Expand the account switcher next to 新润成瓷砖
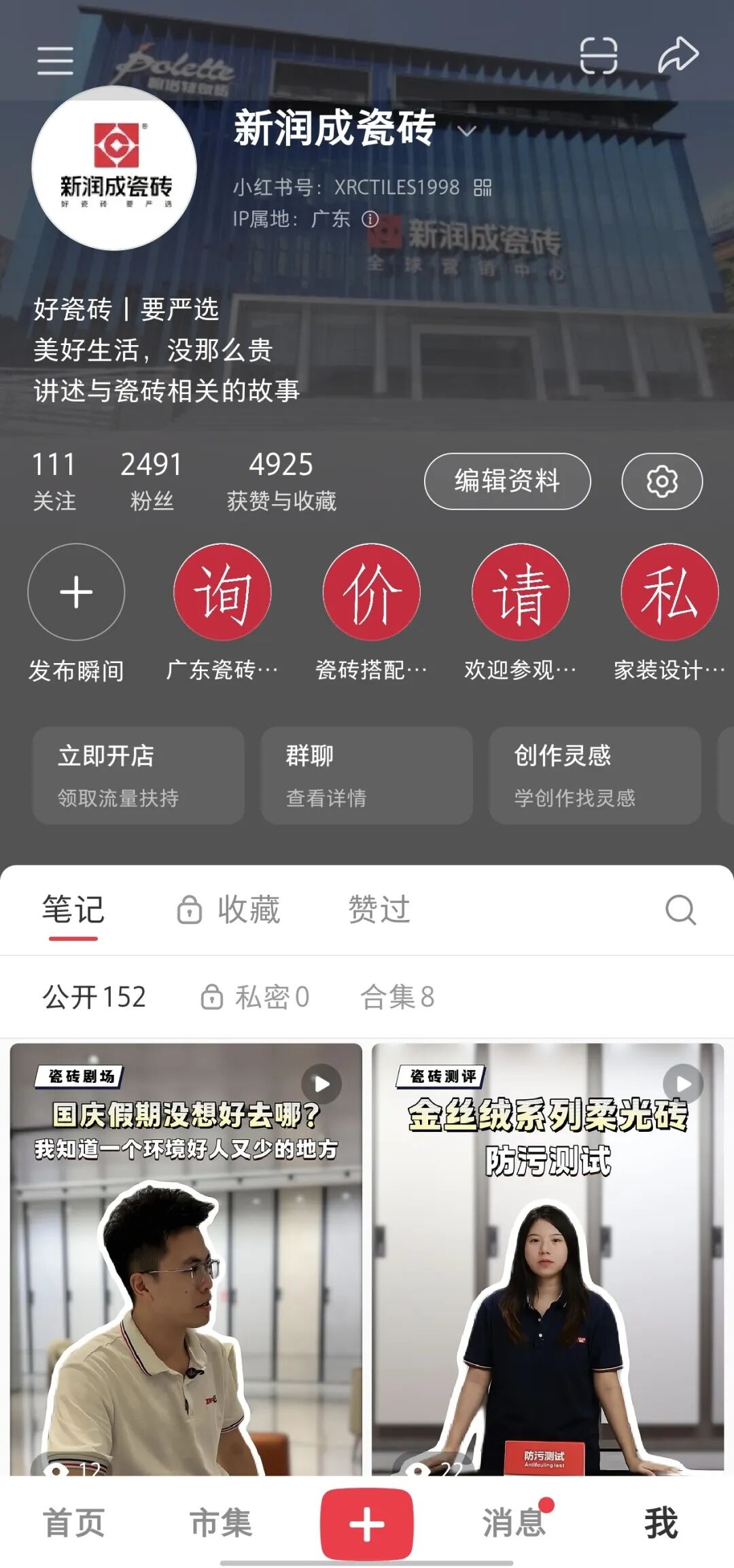This screenshot has width=734, height=1568. tap(467, 130)
